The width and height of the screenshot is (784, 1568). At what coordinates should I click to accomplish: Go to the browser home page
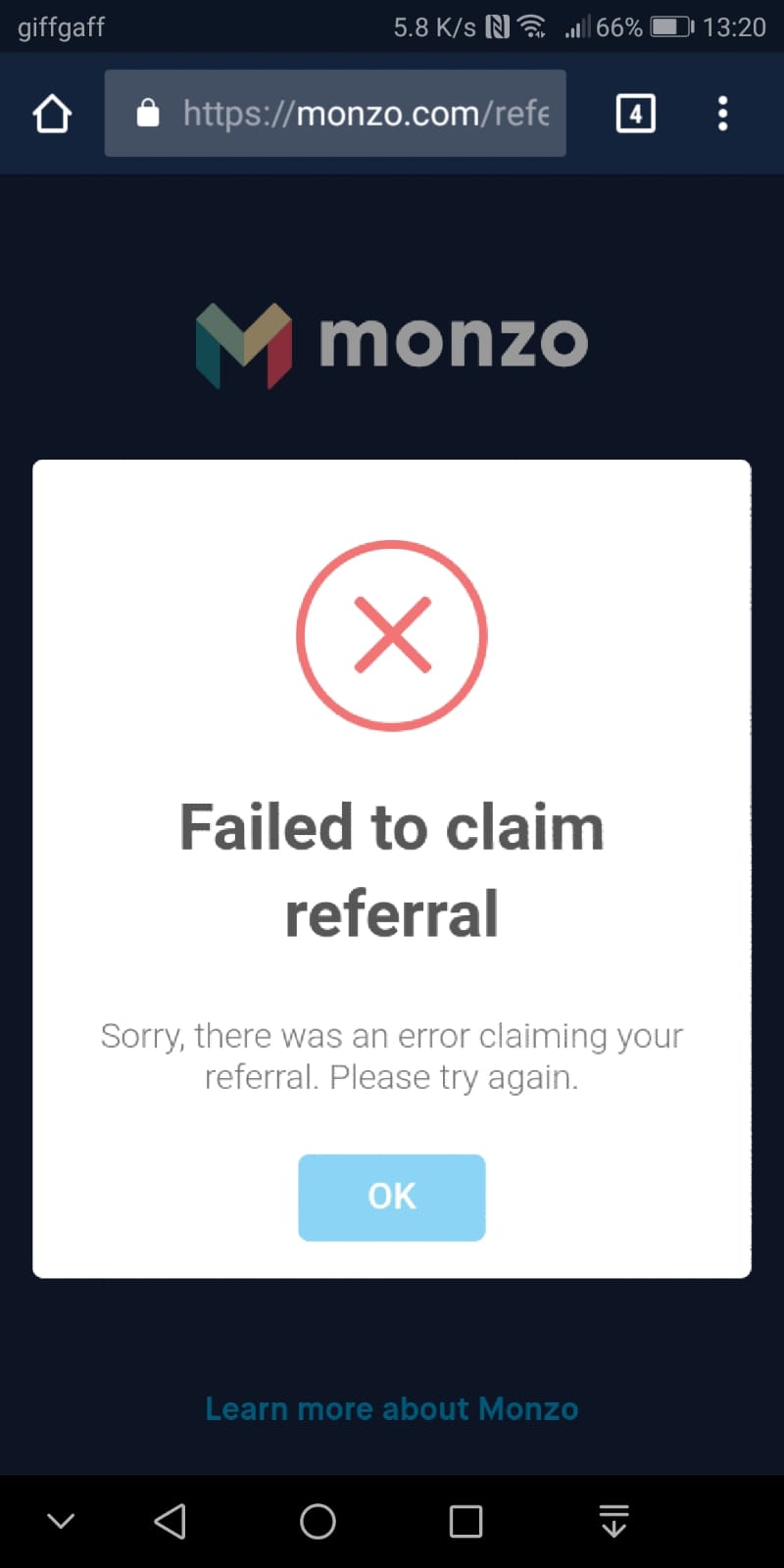coord(52,113)
